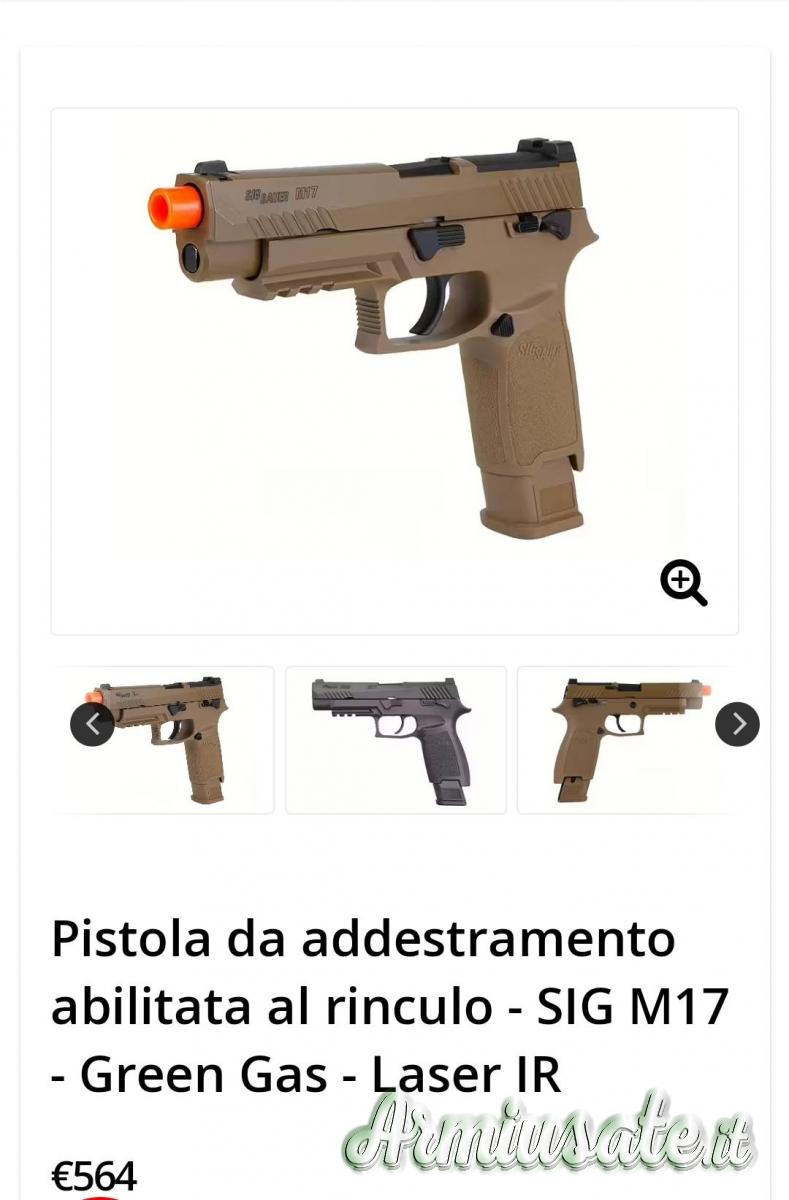Screen dimensions: 789x1200
Task: Go to previous thumbnail in carousel
Action: point(92,723)
